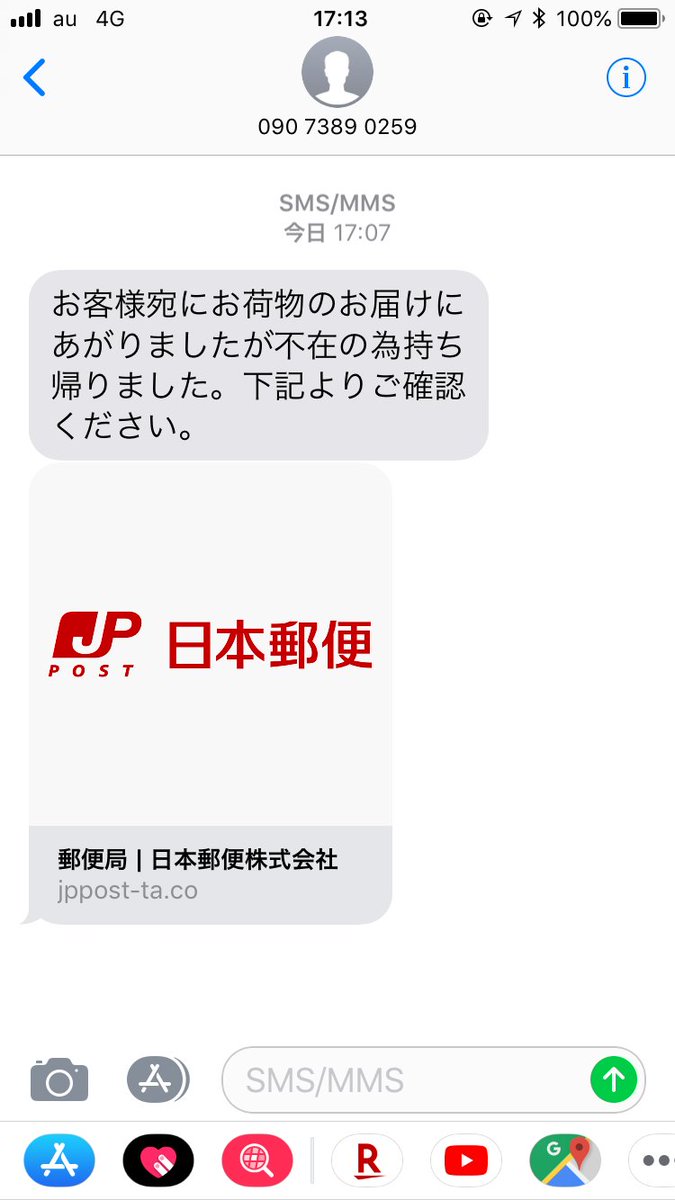Open the Rakuten app in the drawer
The image size is (675, 1200).
367,1161
